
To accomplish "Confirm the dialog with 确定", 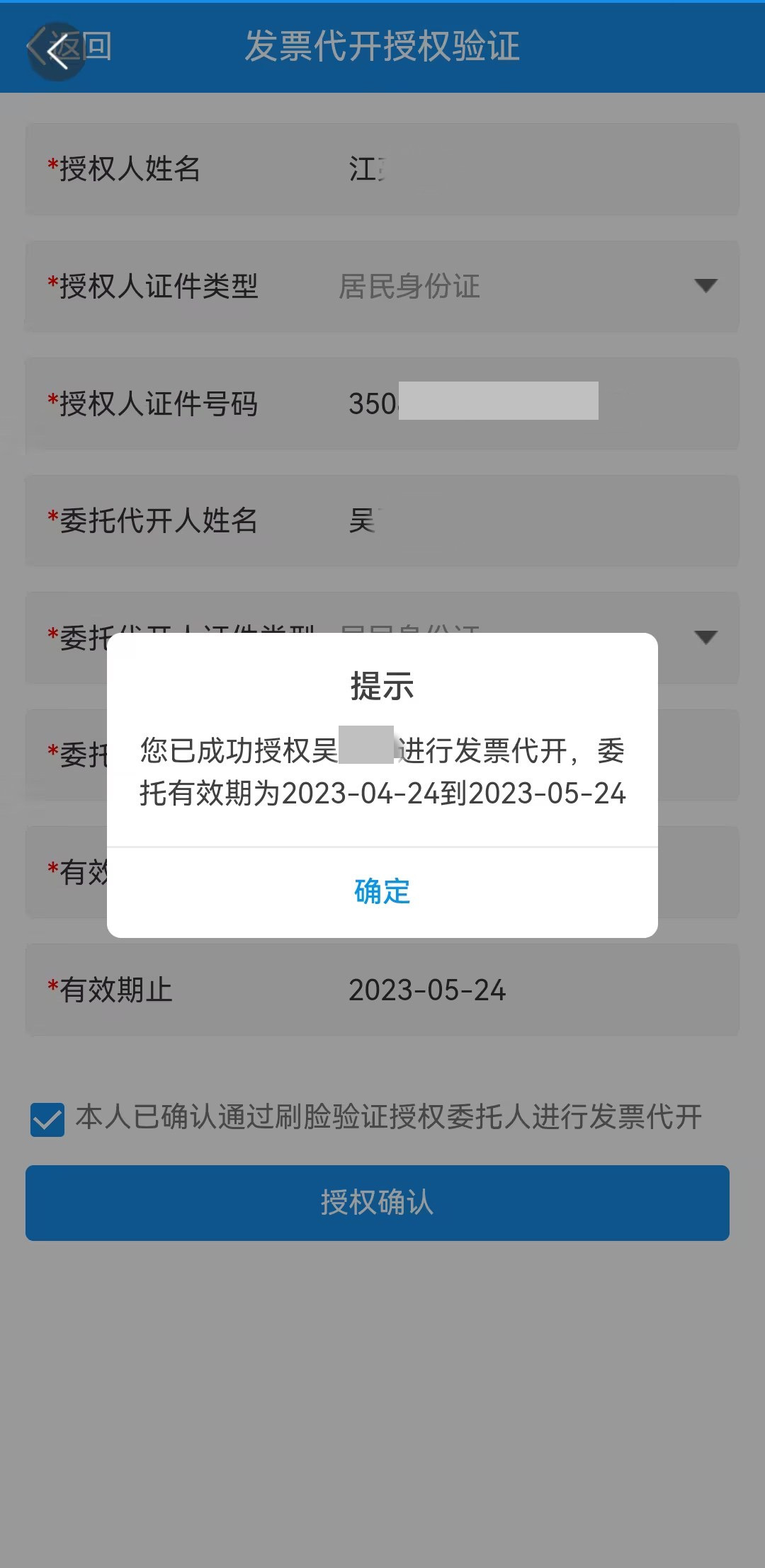I will point(382,892).
